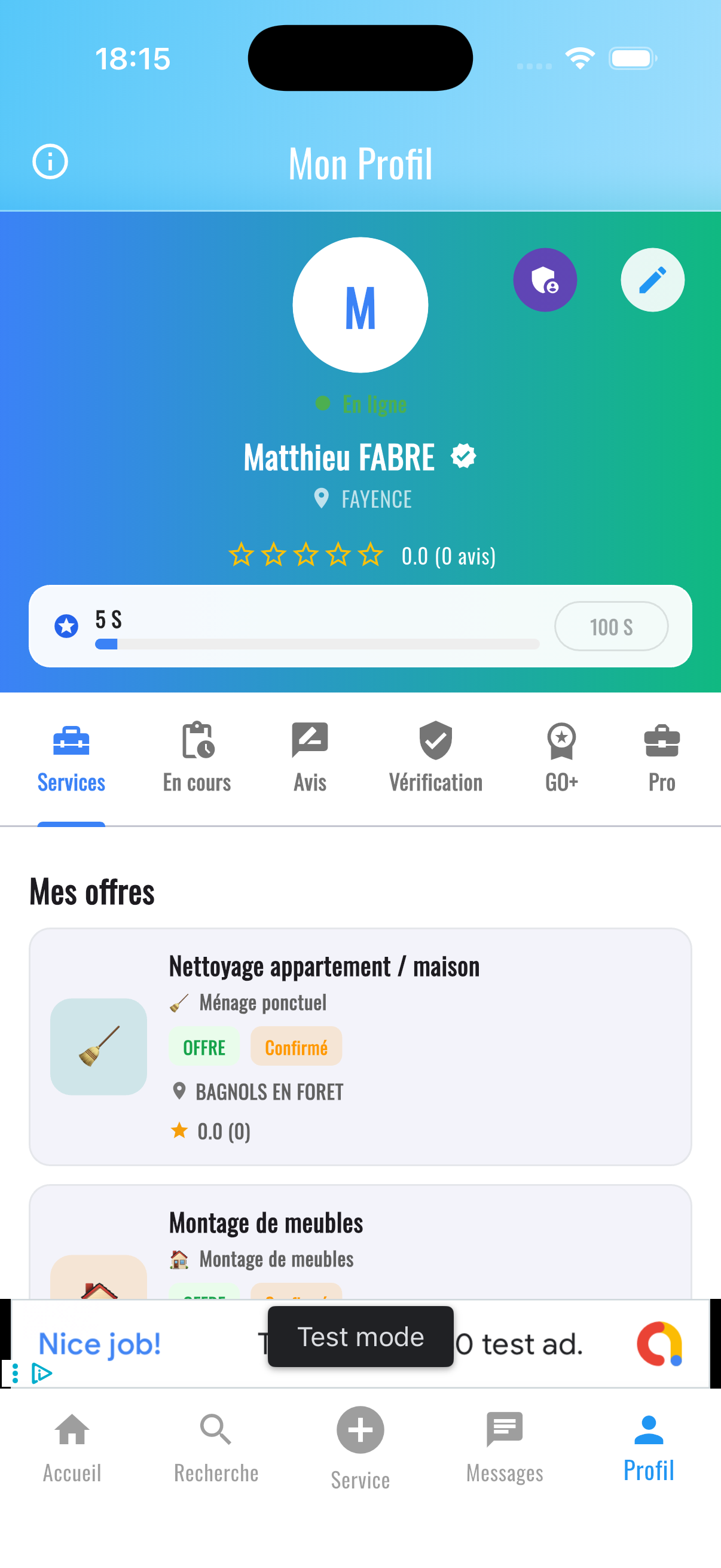
Task: Open the info icon on Mon Profil header
Action: point(49,161)
